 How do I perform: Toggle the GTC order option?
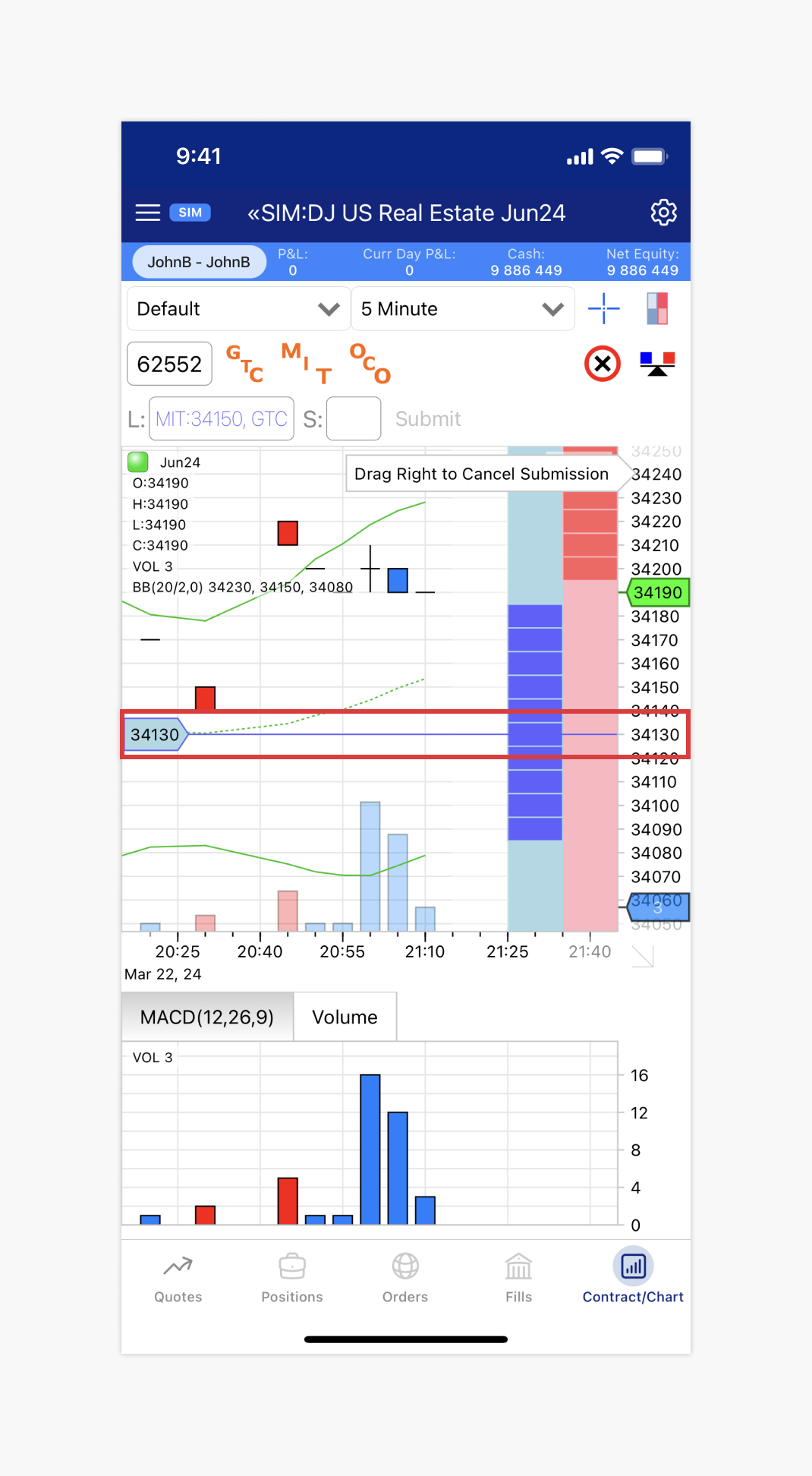243,364
